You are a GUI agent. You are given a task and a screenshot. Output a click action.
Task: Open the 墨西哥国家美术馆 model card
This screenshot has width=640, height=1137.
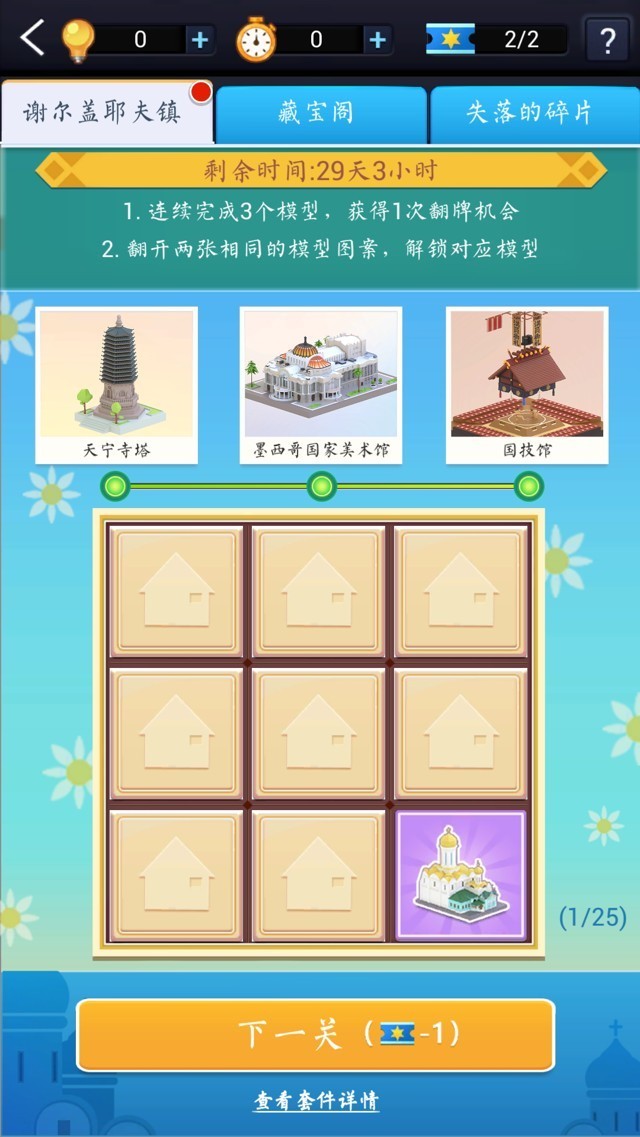[x=321, y=385]
